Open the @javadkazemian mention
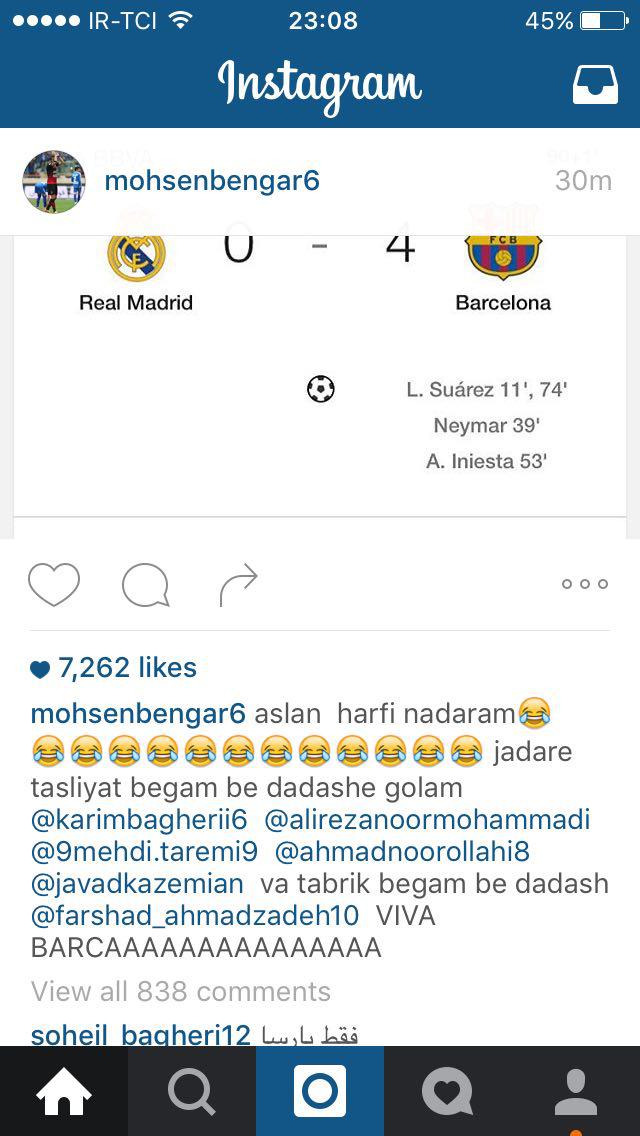640x1136 pixels. (137, 885)
